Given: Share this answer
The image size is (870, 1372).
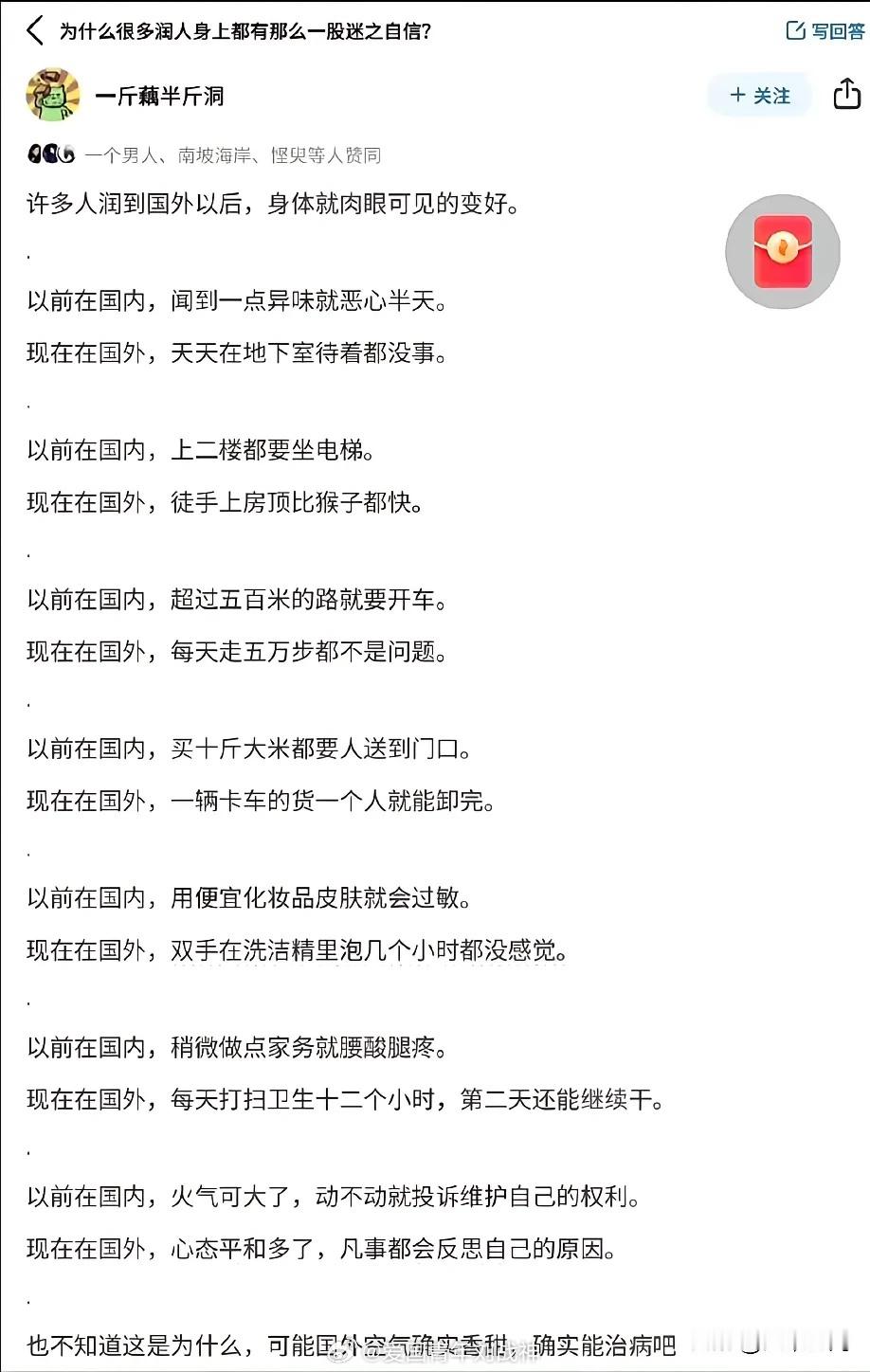Looking at the screenshot, I should (846, 95).
